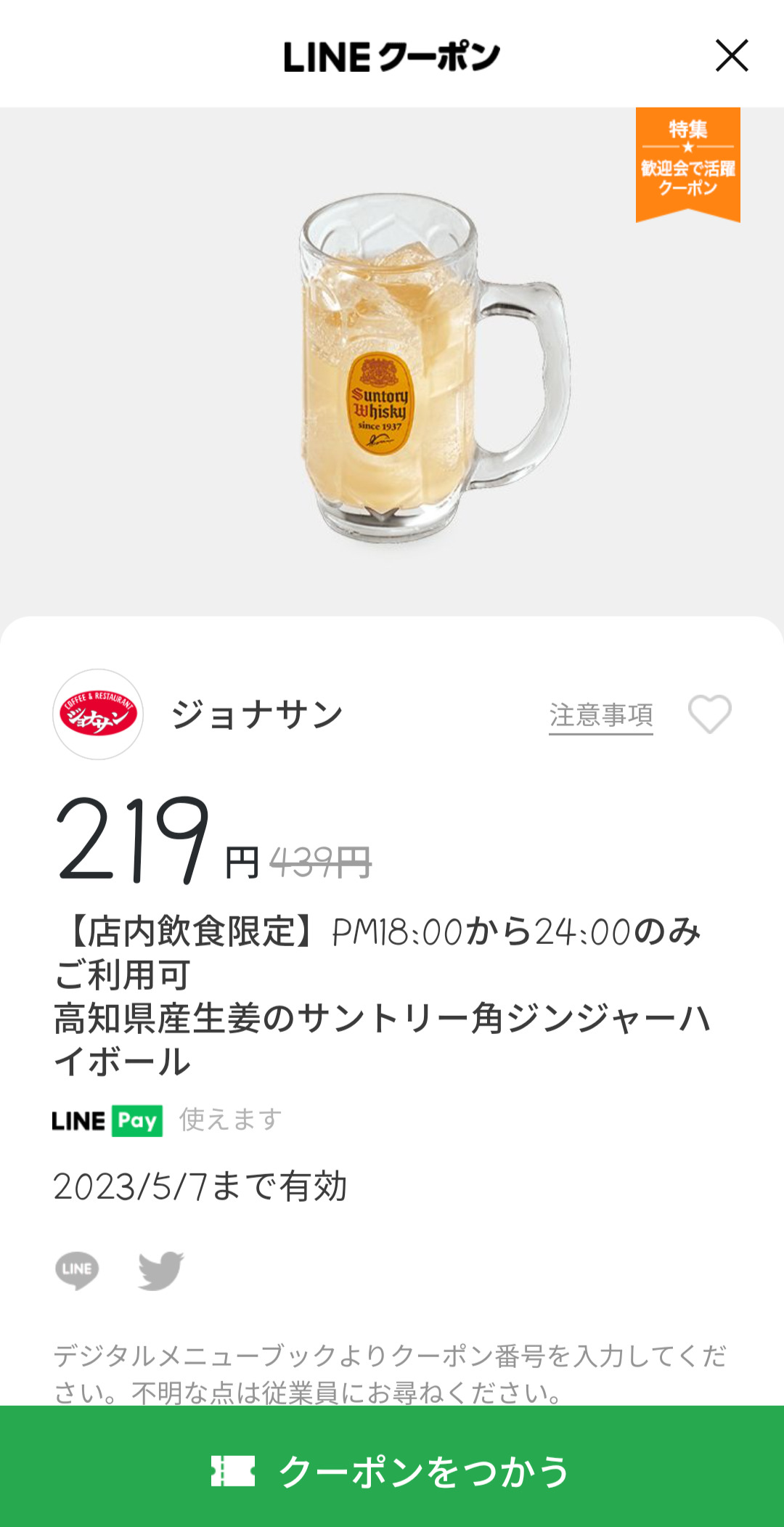Image resolution: width=784 pixels, height=1527 pixels.
Task: Open the 注意事項 notes link
Action: pyautogui.click(x=600, y=715)
